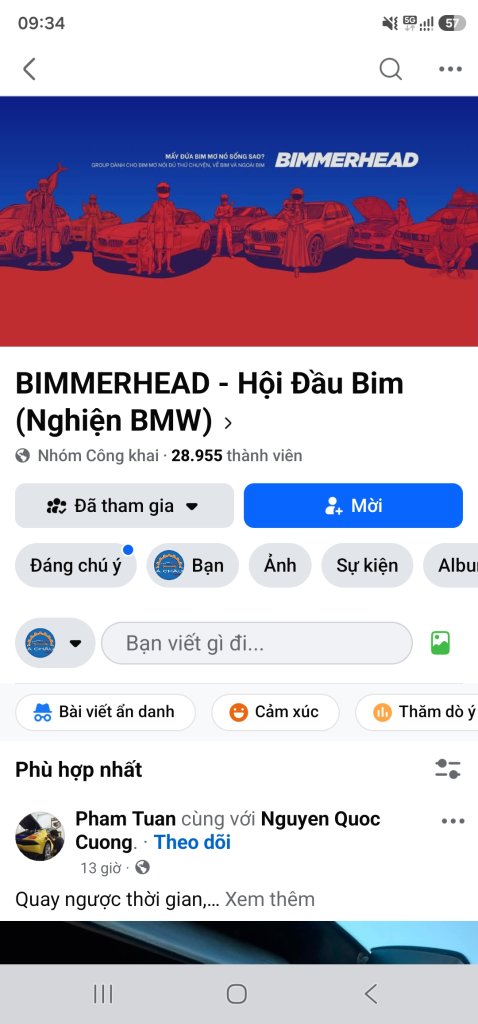Viewport: 478px width, 1024px height.
Task: Select the Bạn chip
Action: [193, 565]
